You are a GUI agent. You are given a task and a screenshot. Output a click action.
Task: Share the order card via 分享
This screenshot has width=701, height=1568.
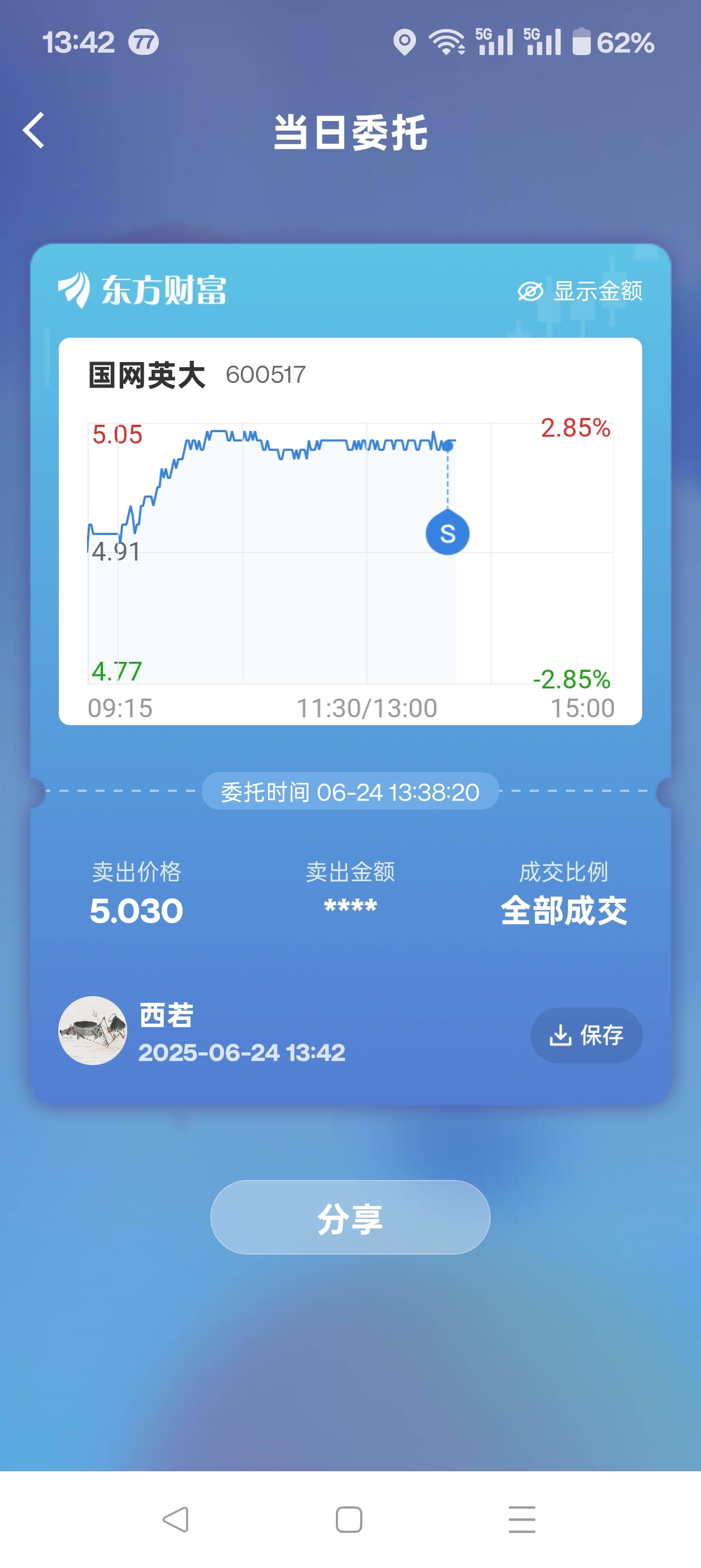point(350,1217)
